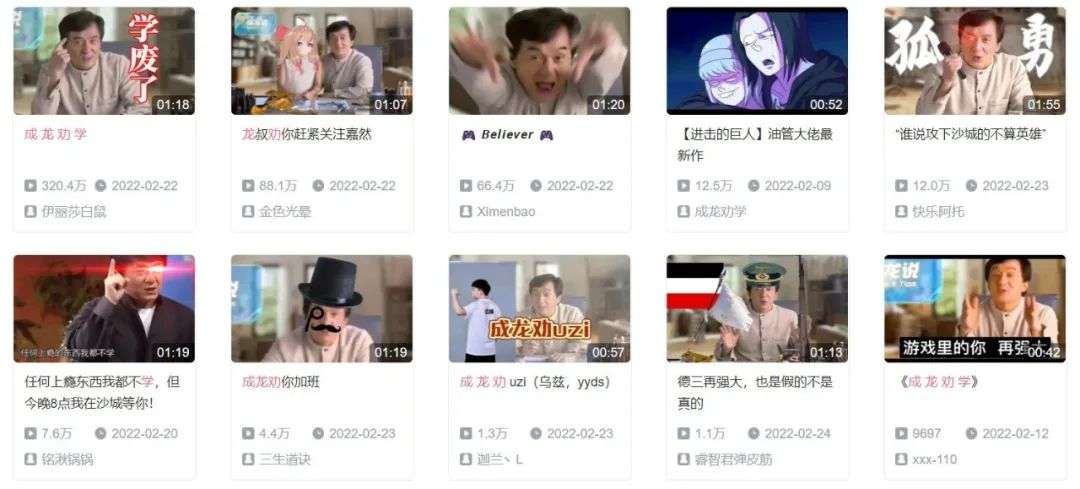Open the Believer video by Ximenbao
The width and height of the screenshot is (1080, 489).
pos(539,61)
